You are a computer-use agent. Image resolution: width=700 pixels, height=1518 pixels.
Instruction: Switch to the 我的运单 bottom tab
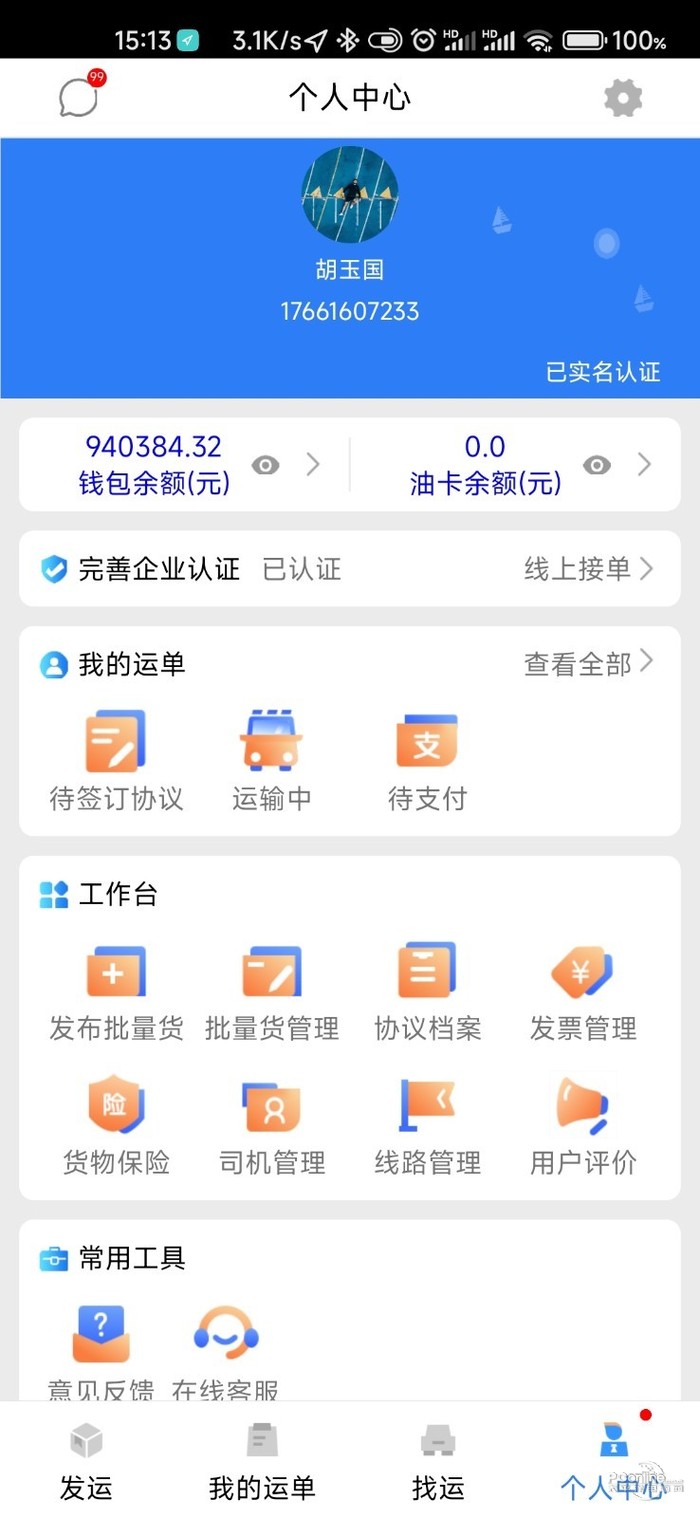tap(262, 1462)
